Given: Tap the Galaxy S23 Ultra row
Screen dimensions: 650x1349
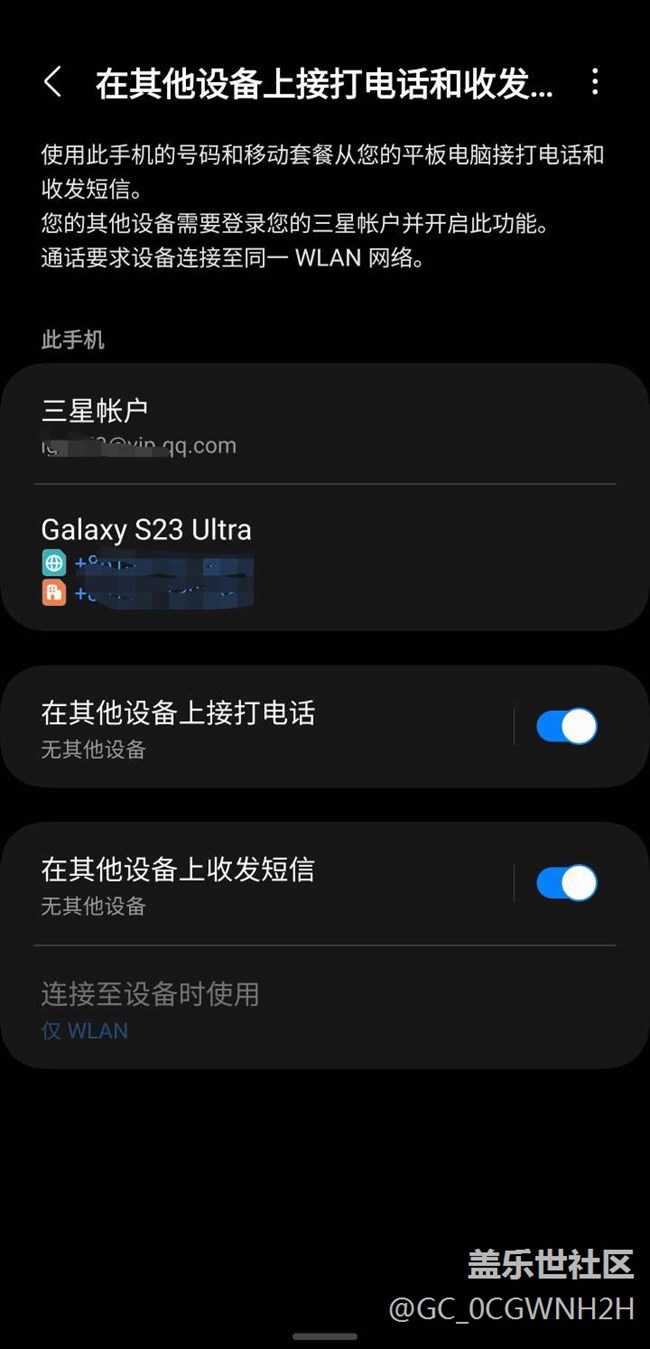Looking at the screenshot, I should (x=325, y=558).
